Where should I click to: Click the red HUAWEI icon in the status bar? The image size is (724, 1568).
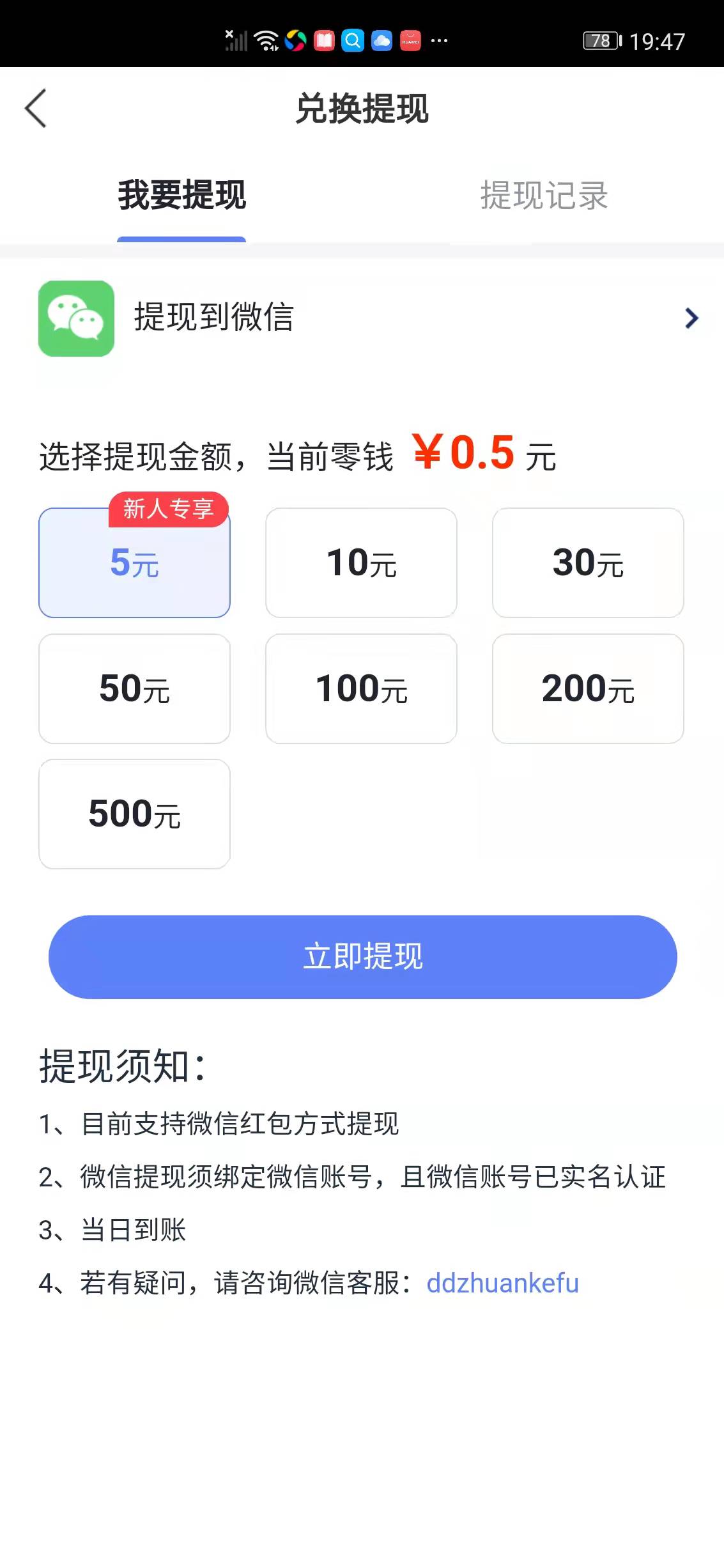[411, 40]
